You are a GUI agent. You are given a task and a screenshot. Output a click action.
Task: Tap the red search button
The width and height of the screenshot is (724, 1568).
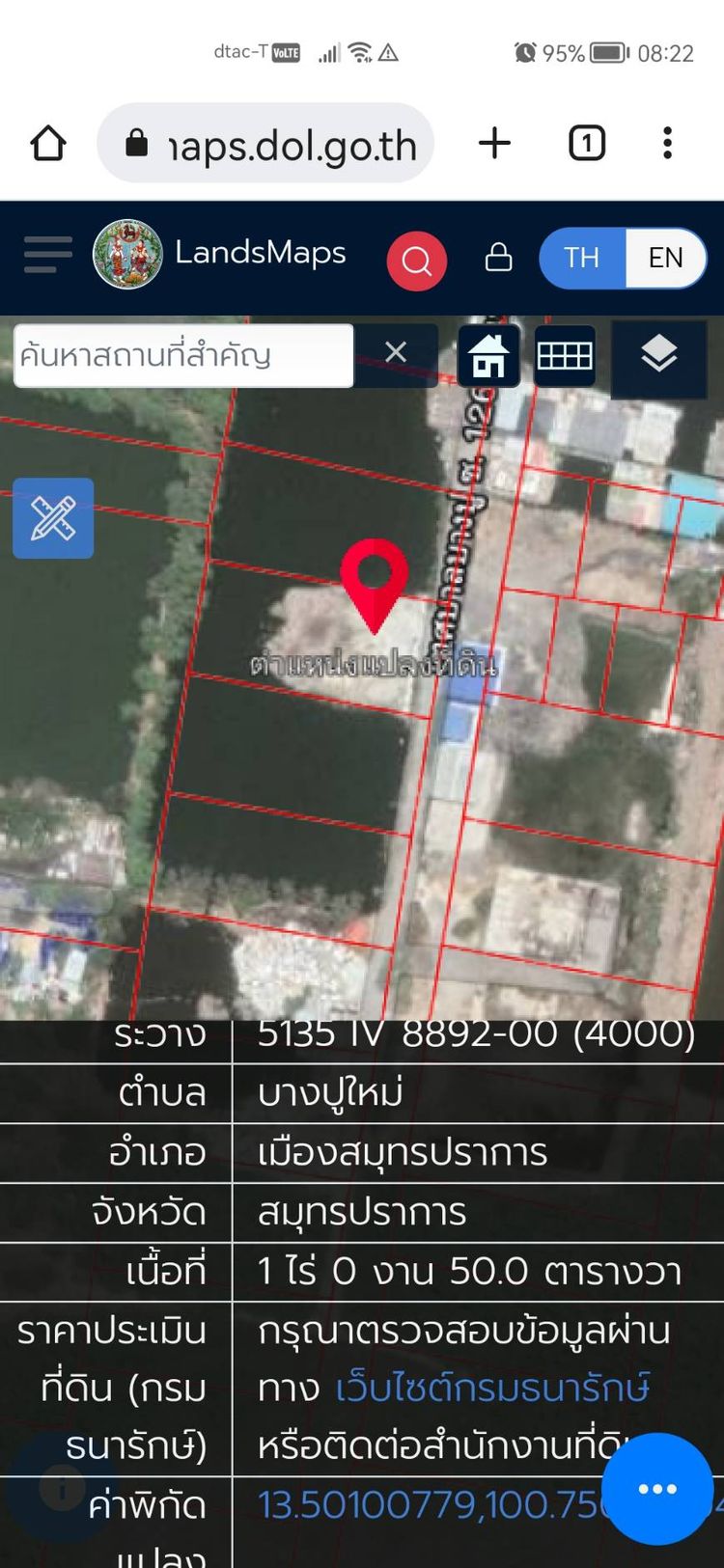pos(416,260)
